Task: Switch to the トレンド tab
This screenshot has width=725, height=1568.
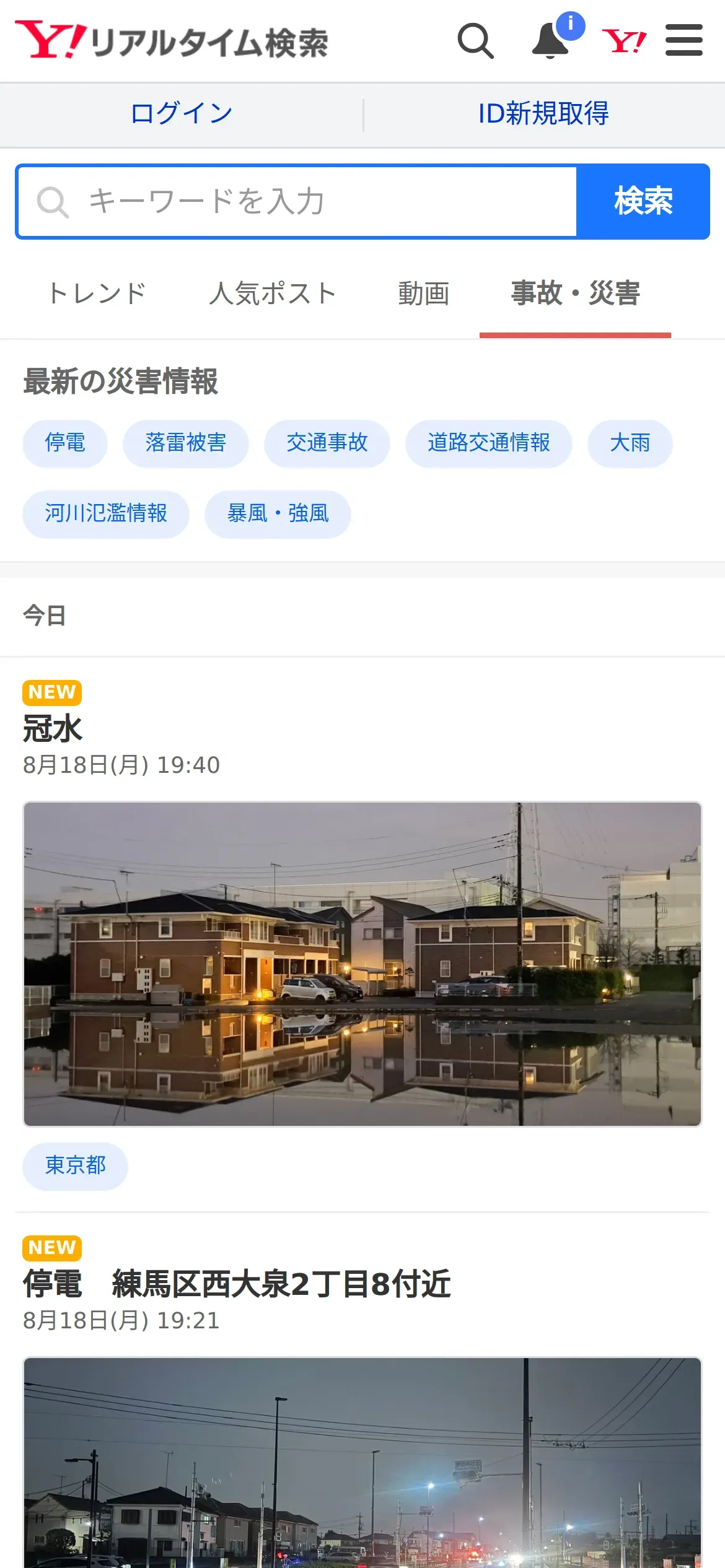Action: pos(98,294)
